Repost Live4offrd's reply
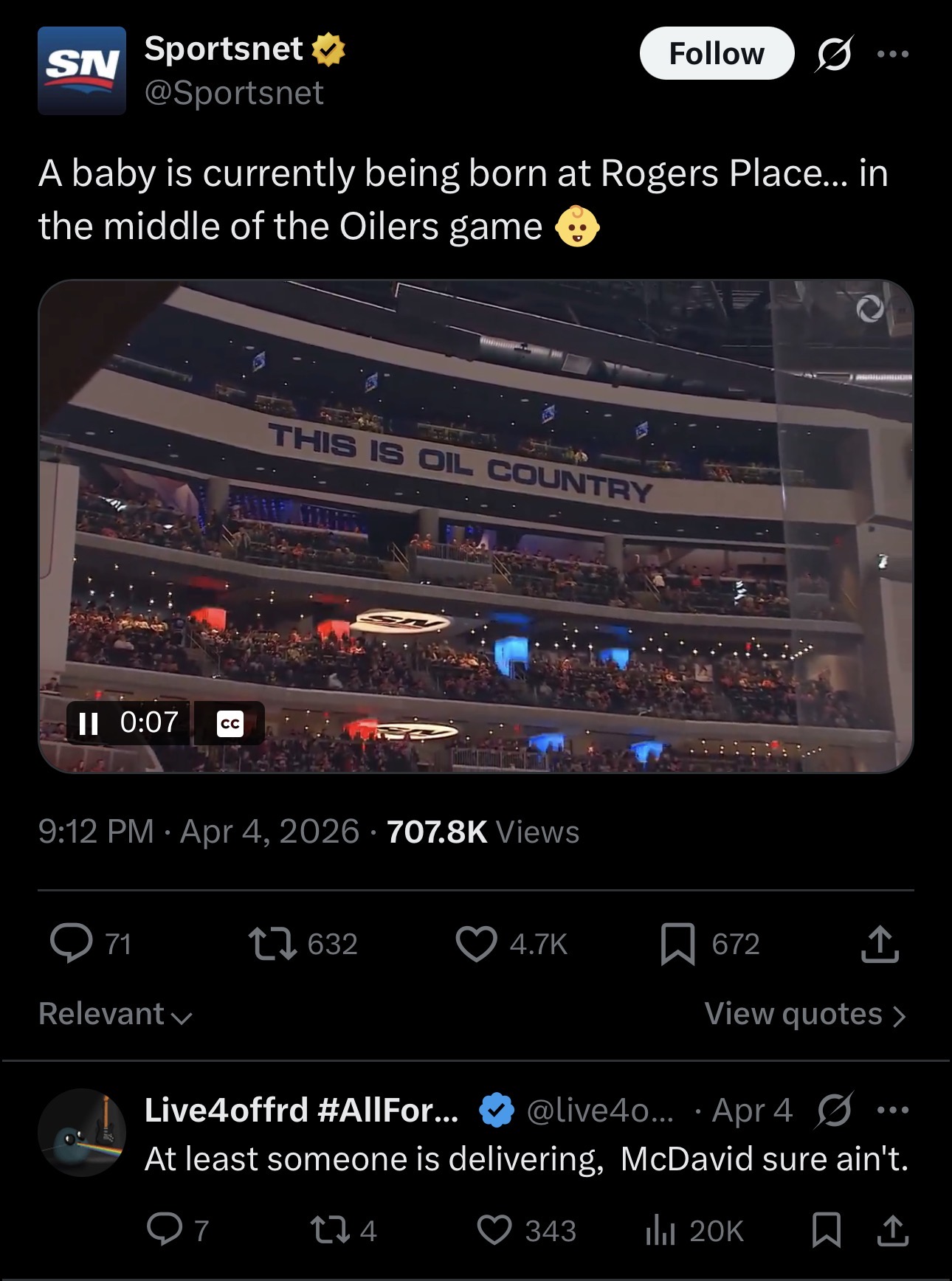952x1281 pixels. click(327, 1231)
